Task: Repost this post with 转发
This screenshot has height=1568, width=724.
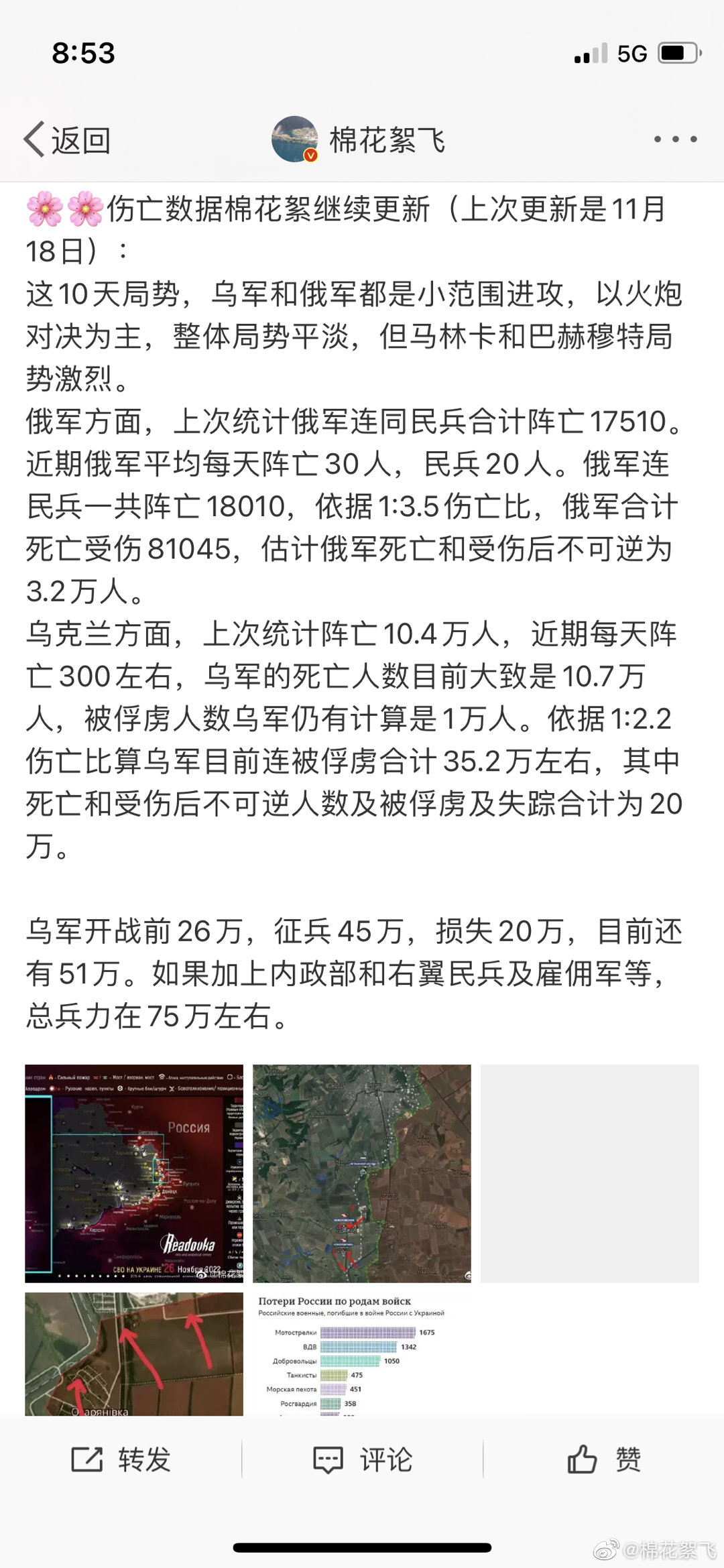Action: point(121,1459)
